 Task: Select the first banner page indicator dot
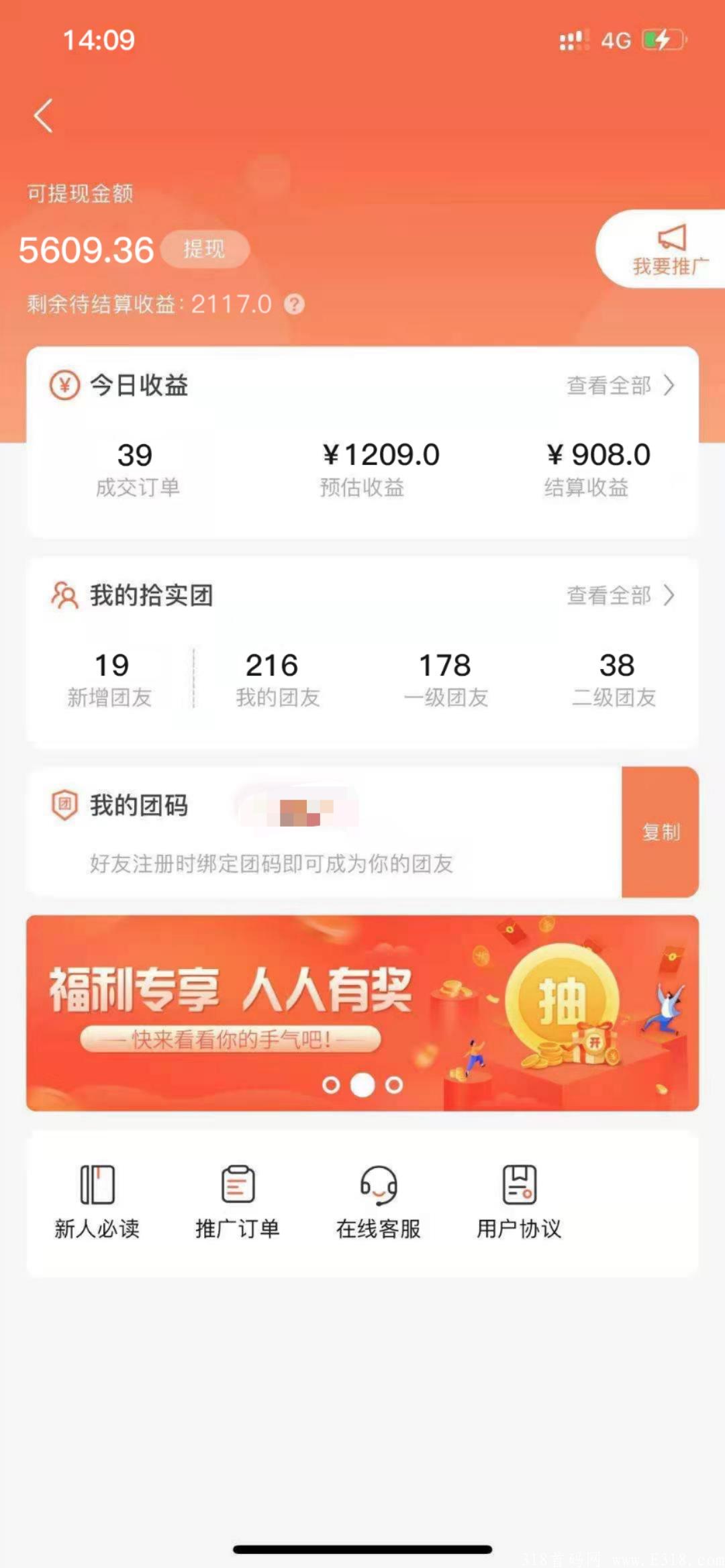(331, 1085)
